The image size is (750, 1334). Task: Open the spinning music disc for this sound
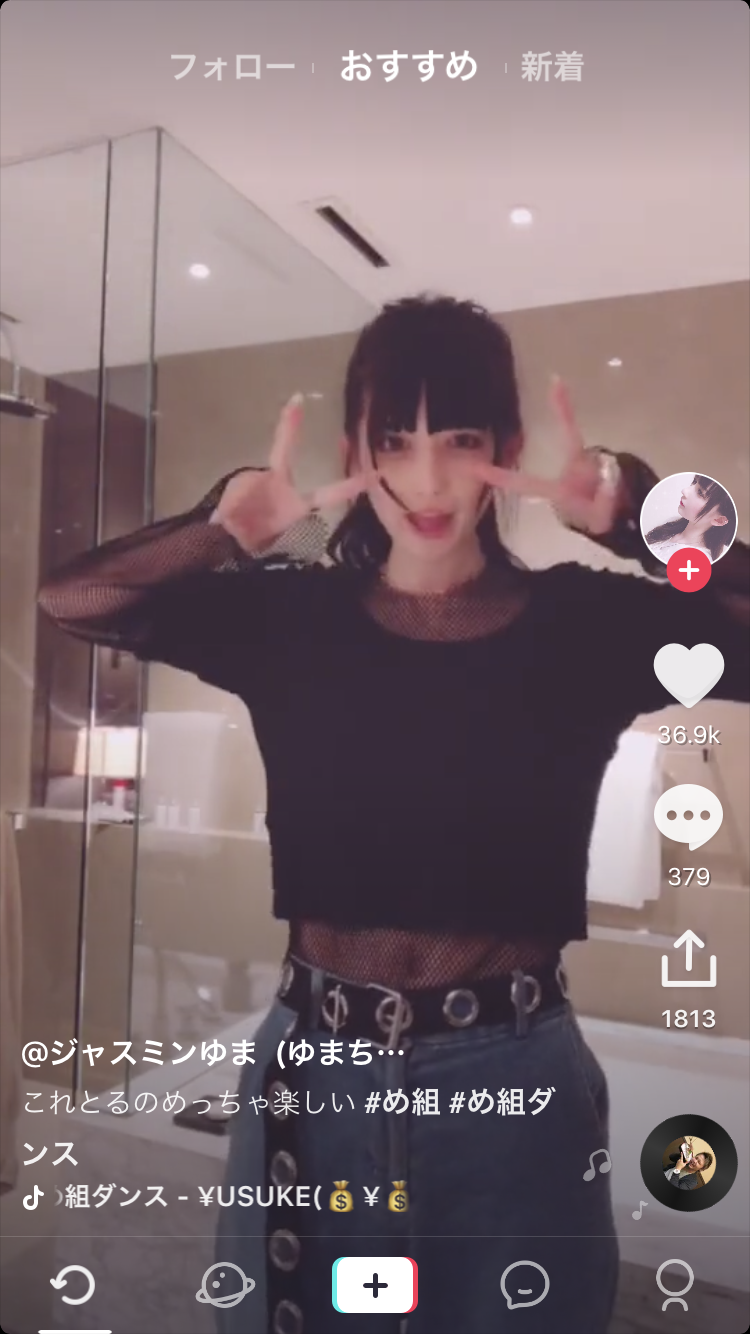688,1163
